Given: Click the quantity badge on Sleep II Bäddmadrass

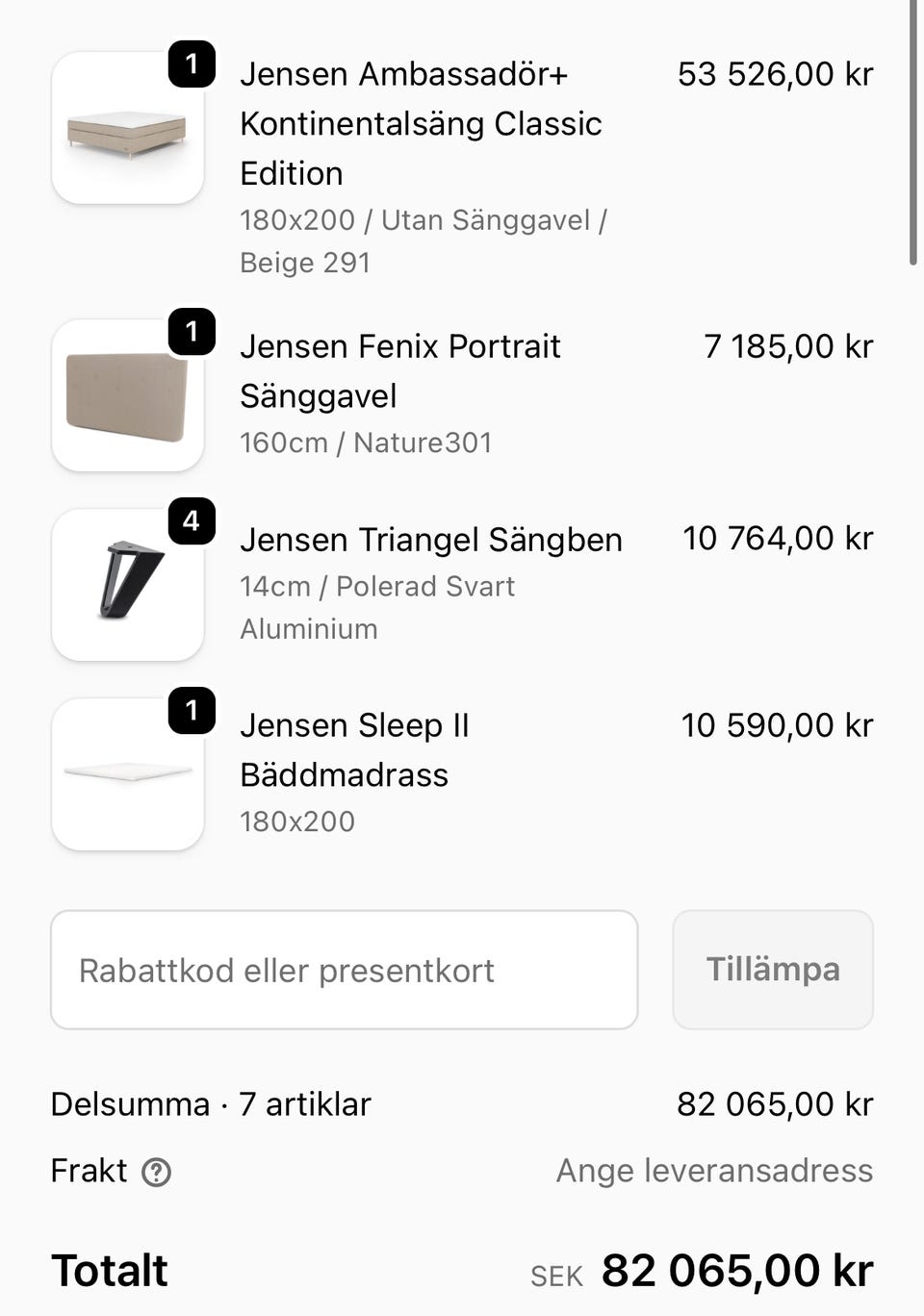Looking at the screenshot, I should (x=192, y=711).
